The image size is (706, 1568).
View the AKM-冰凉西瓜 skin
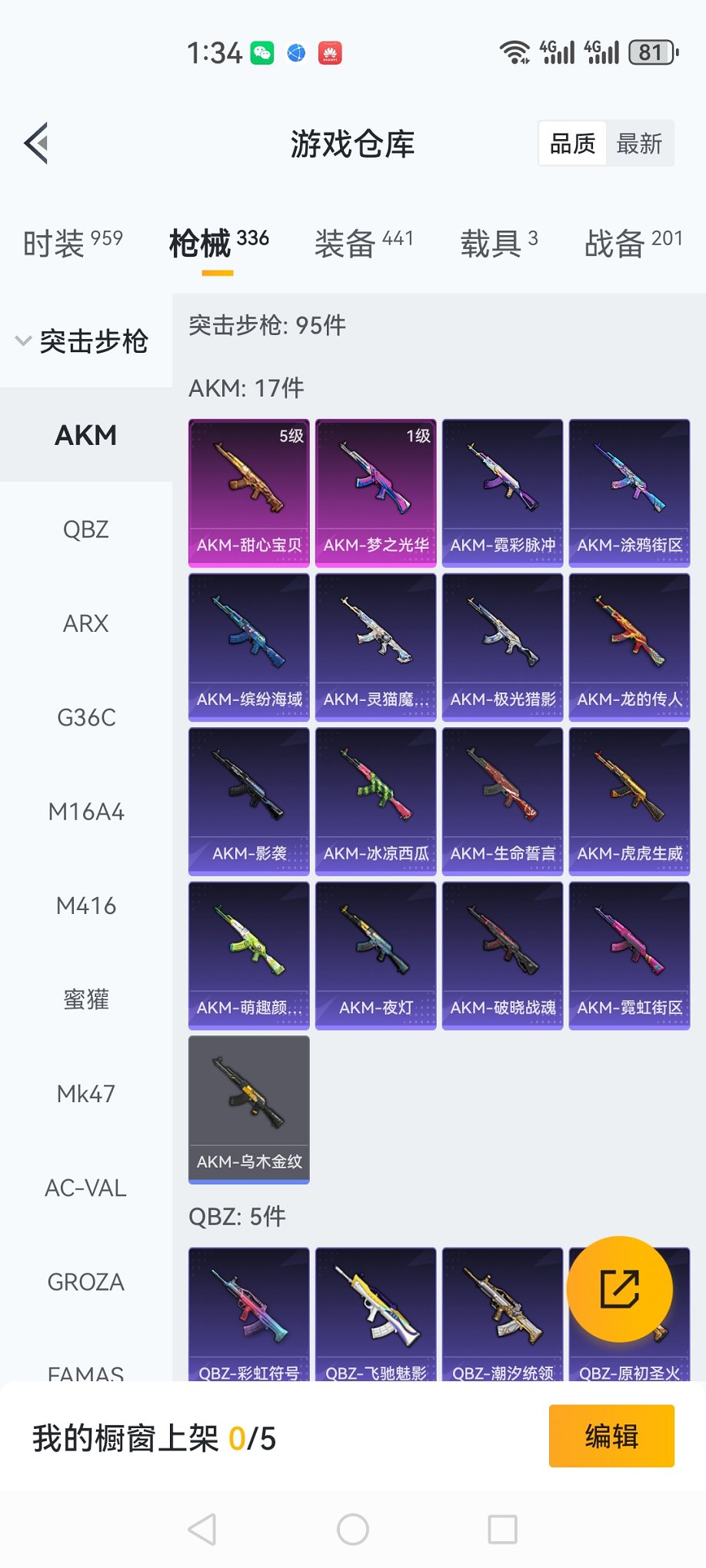pos(376,802)
